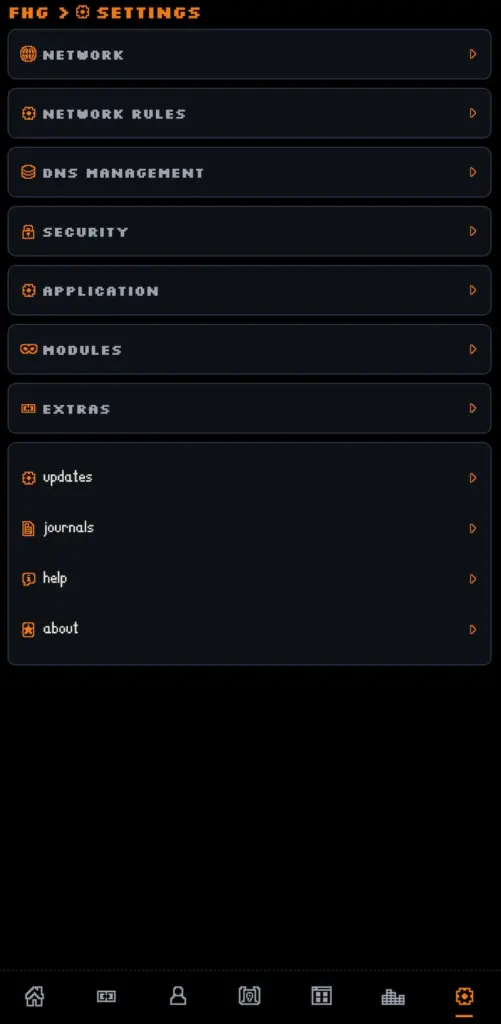Open Application settings

click(249, 290)
